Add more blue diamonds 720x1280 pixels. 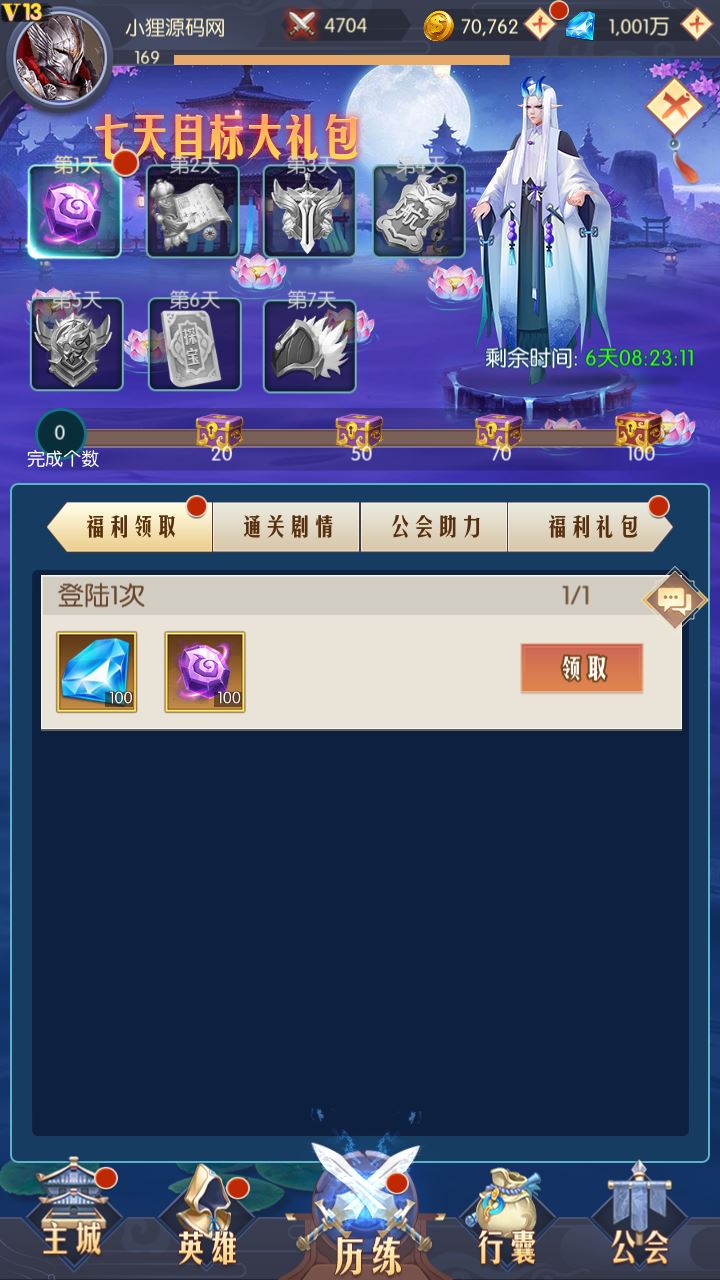pyautogui.click(x=693, y=25)
